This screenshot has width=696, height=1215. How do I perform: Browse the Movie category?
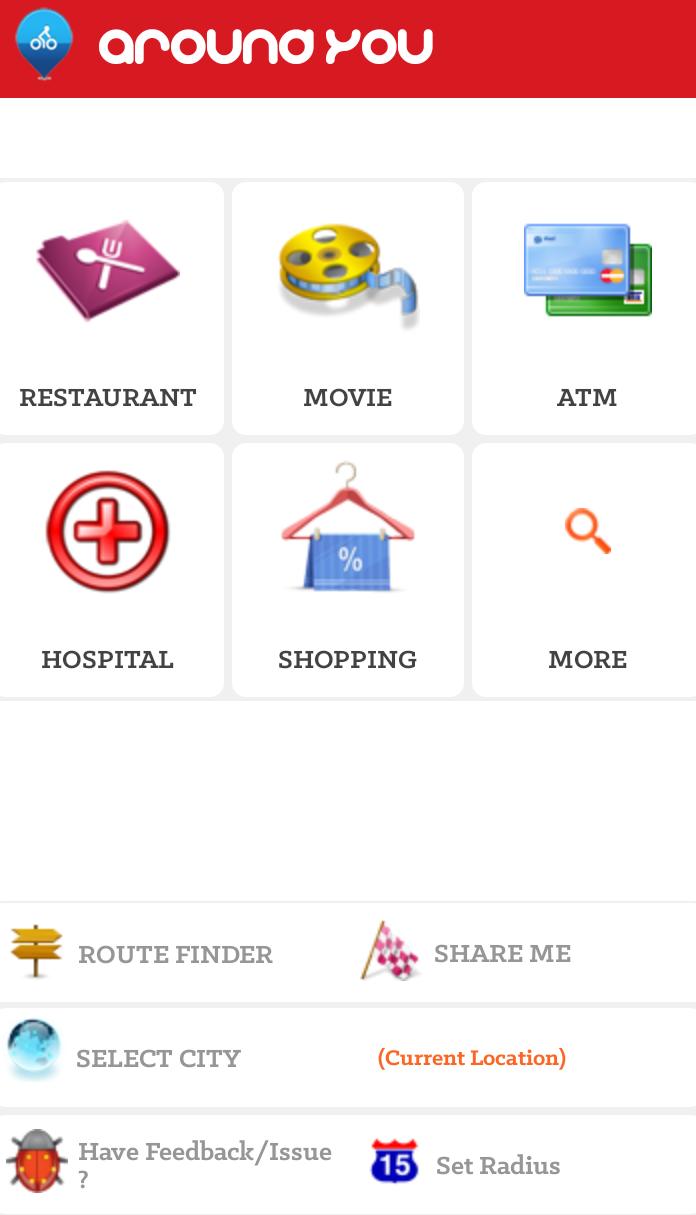pyautogui.click(x=348, y=308)
